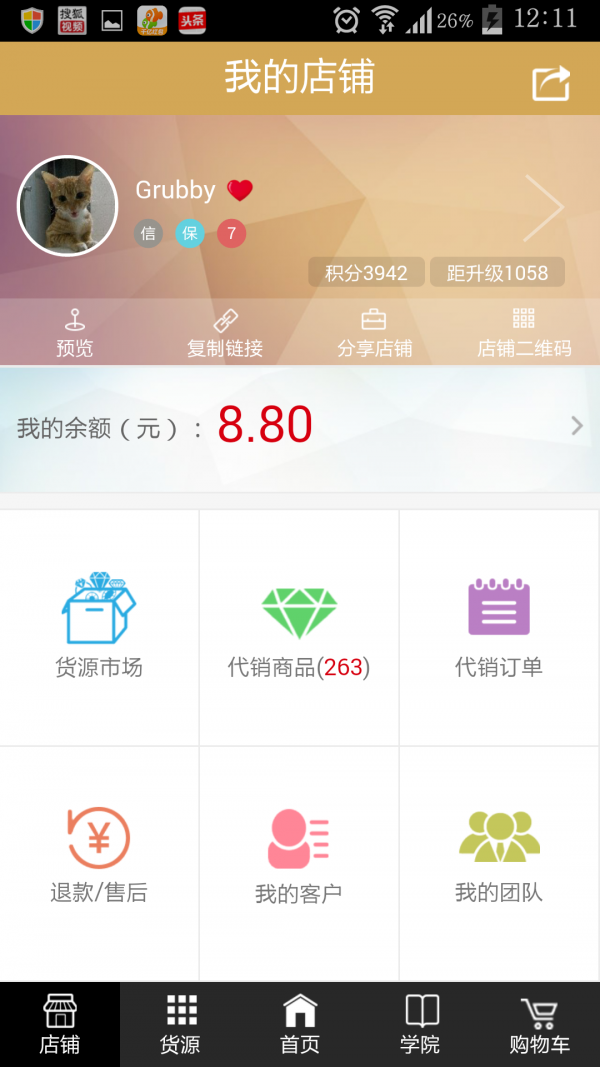Viewport: 600px width, 1067px height.
Task: Open the 购物车 shopping cart tab
Action: (x=540, y=1025)
